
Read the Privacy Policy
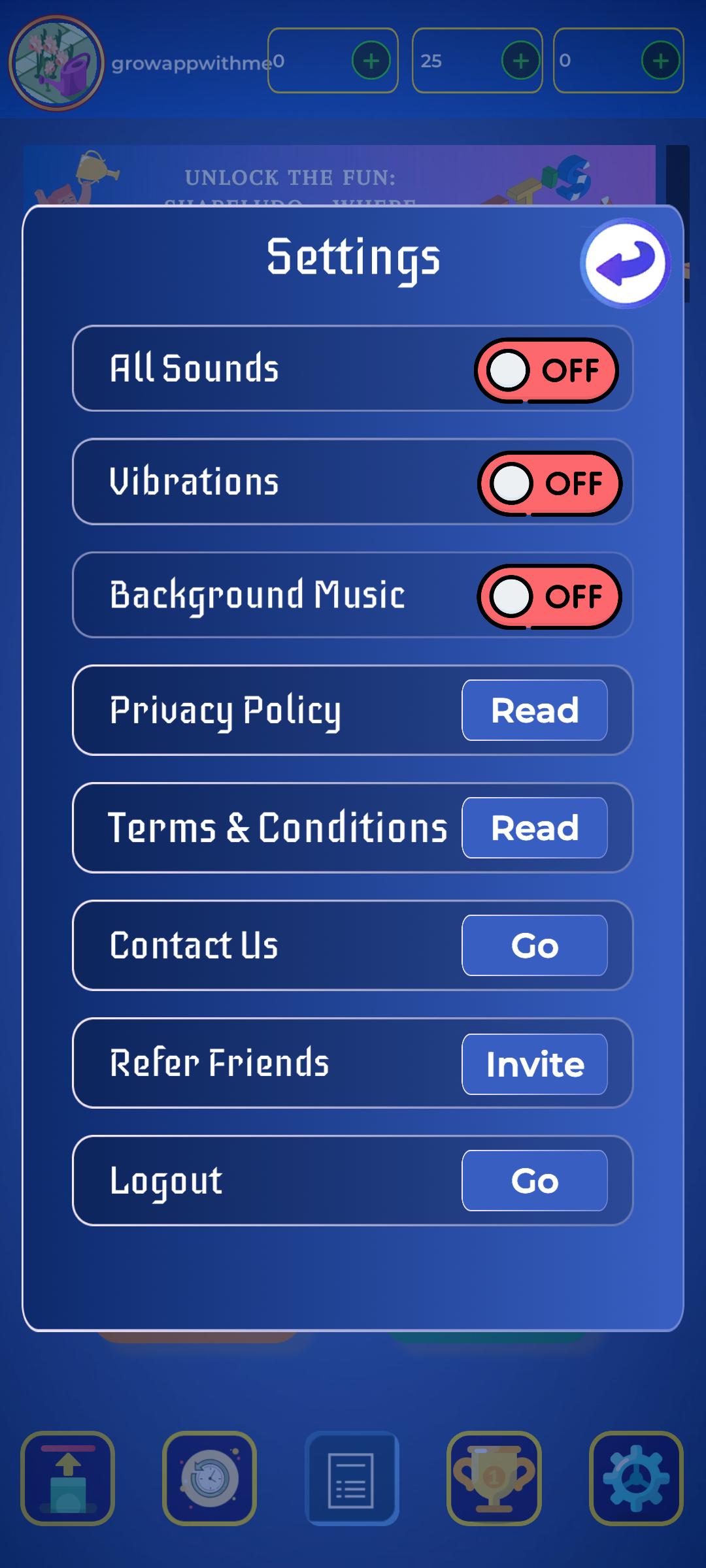point(534,710)
